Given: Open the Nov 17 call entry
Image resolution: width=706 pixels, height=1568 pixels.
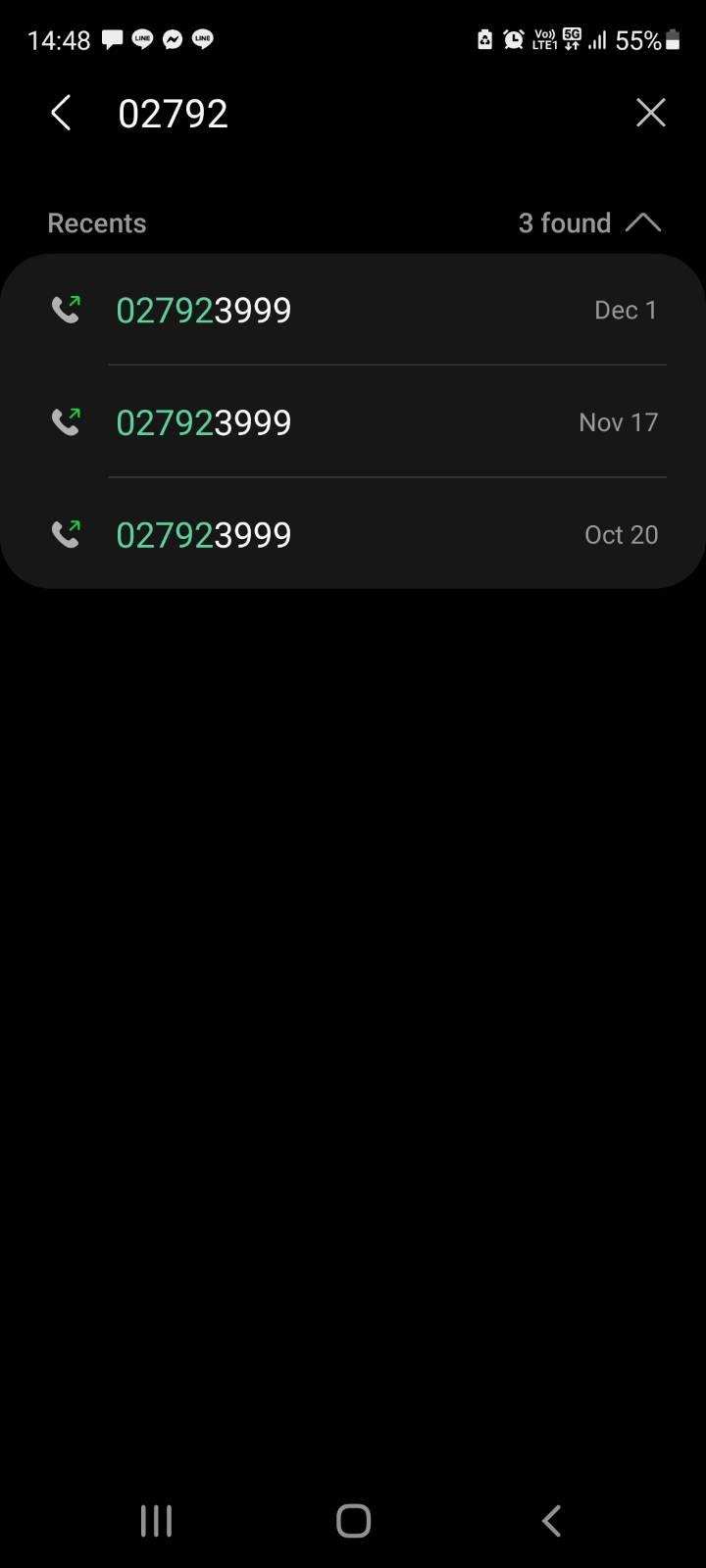Looking at the screenshot, I should [353, 421].
